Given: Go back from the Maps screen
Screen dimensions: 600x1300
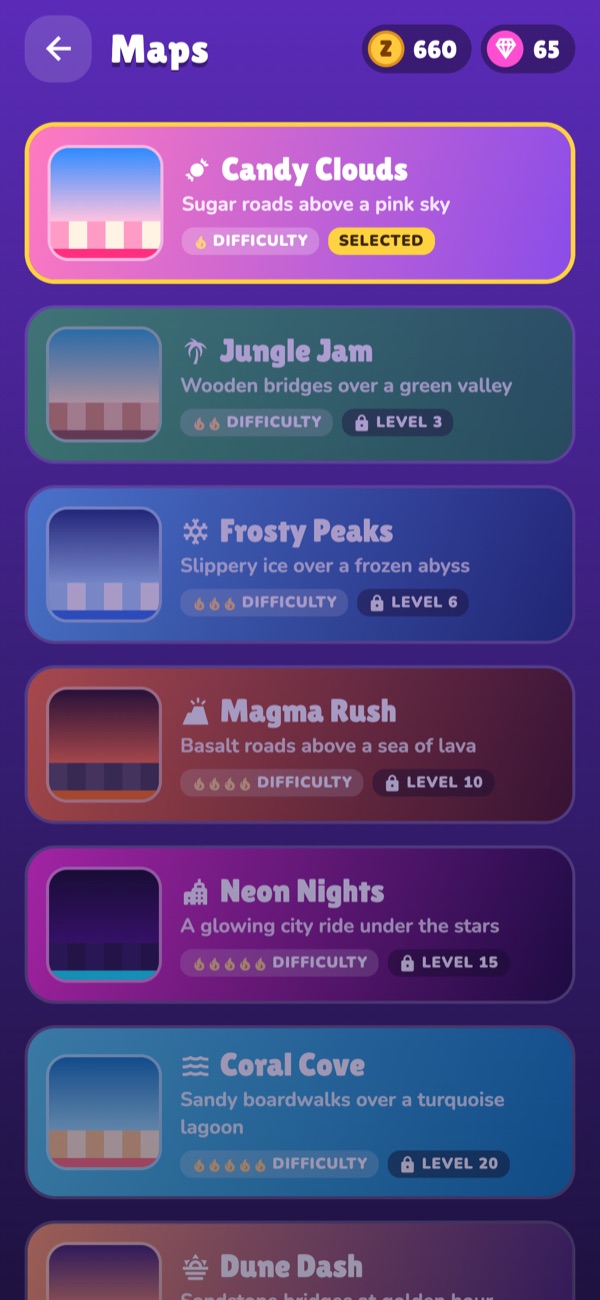Looking at the screenshot, I should (58, 49).
